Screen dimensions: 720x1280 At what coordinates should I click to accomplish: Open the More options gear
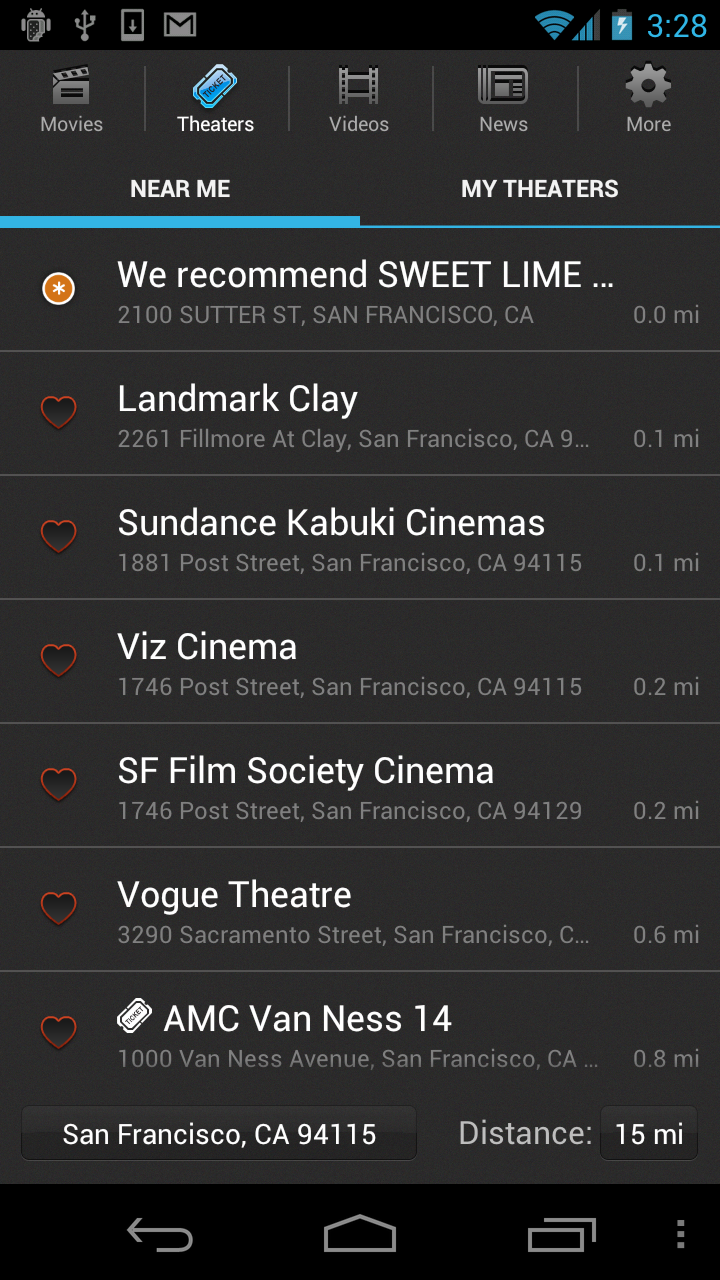click(x=648, y=95)
